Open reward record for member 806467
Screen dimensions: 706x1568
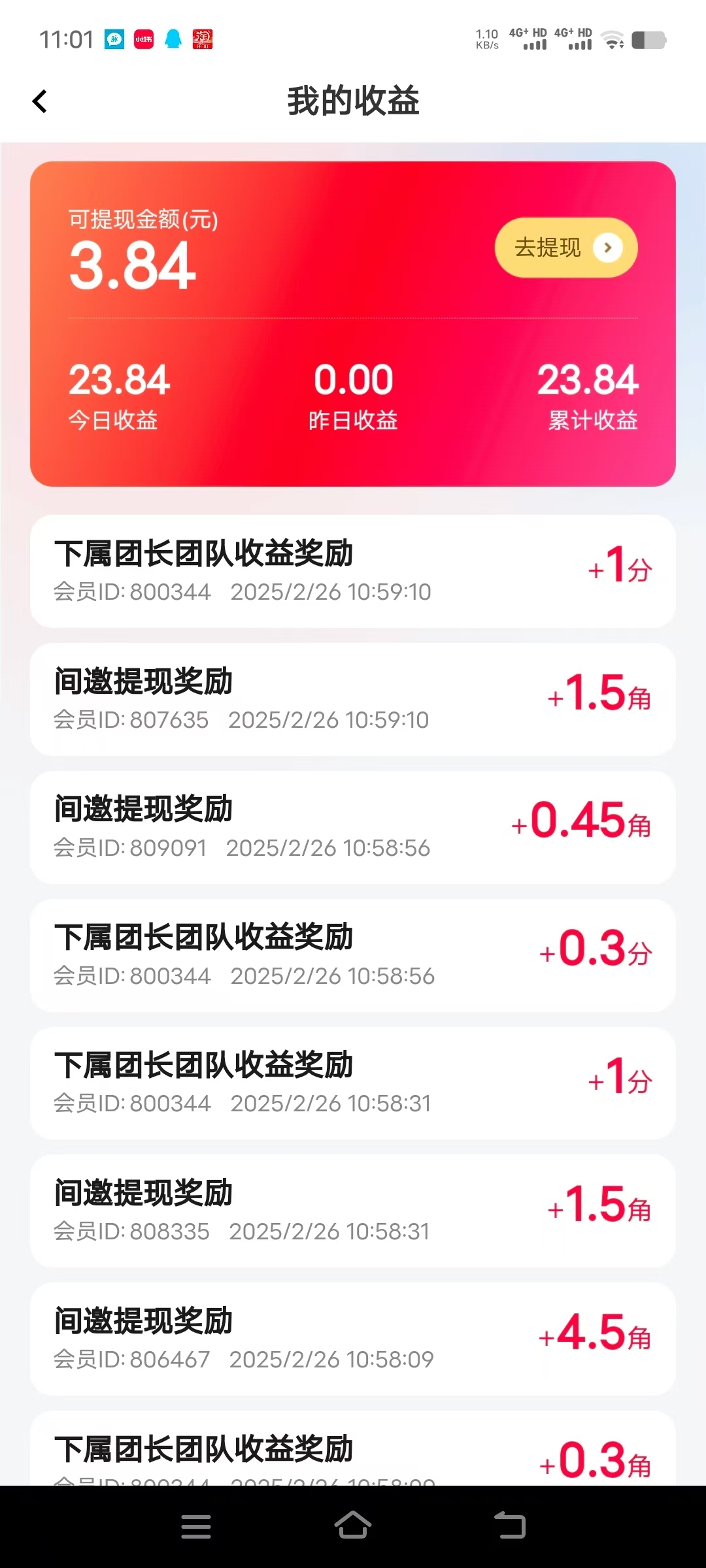pos(353,1339)
